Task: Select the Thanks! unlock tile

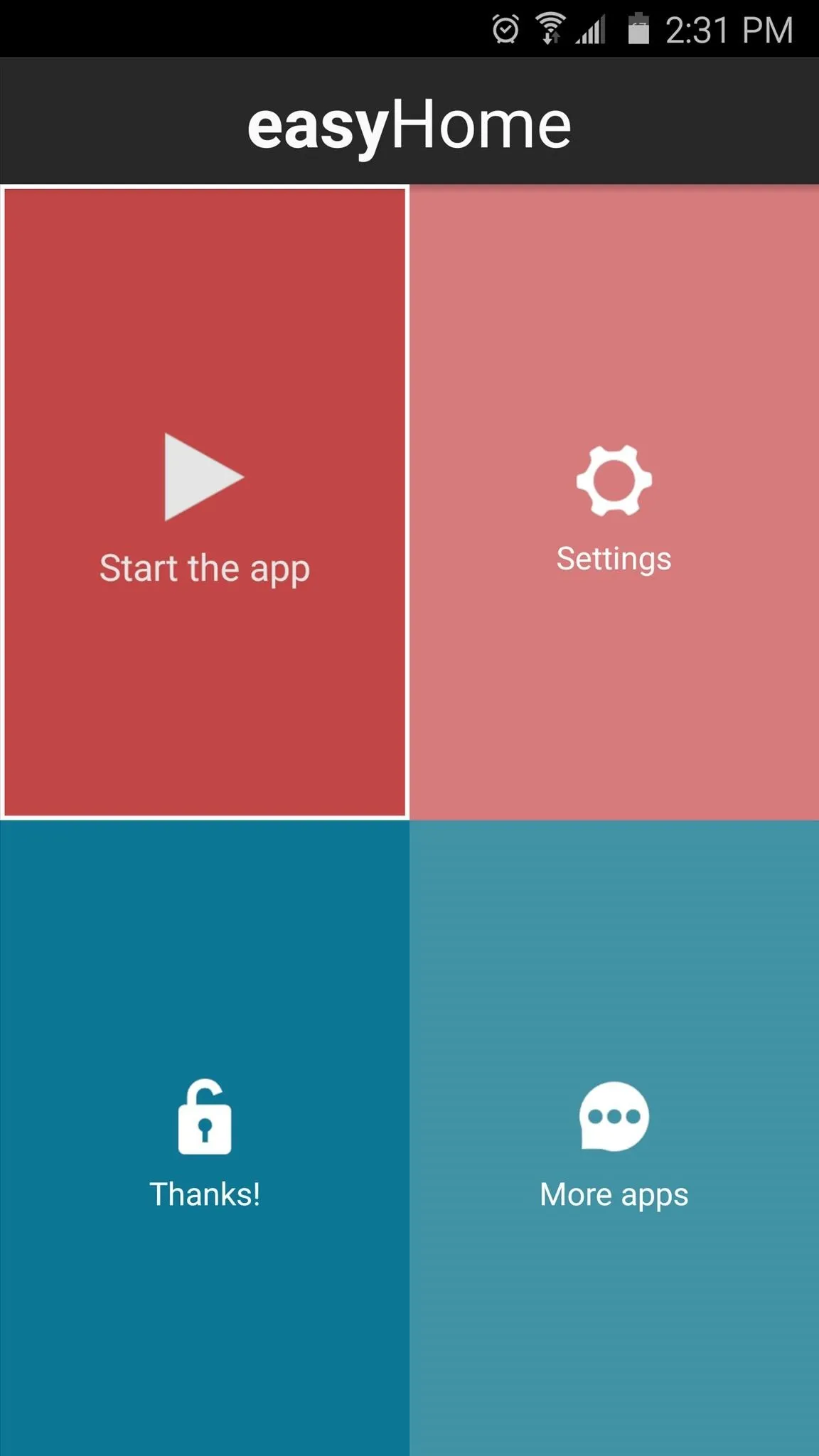Action: coord(205,1137)
